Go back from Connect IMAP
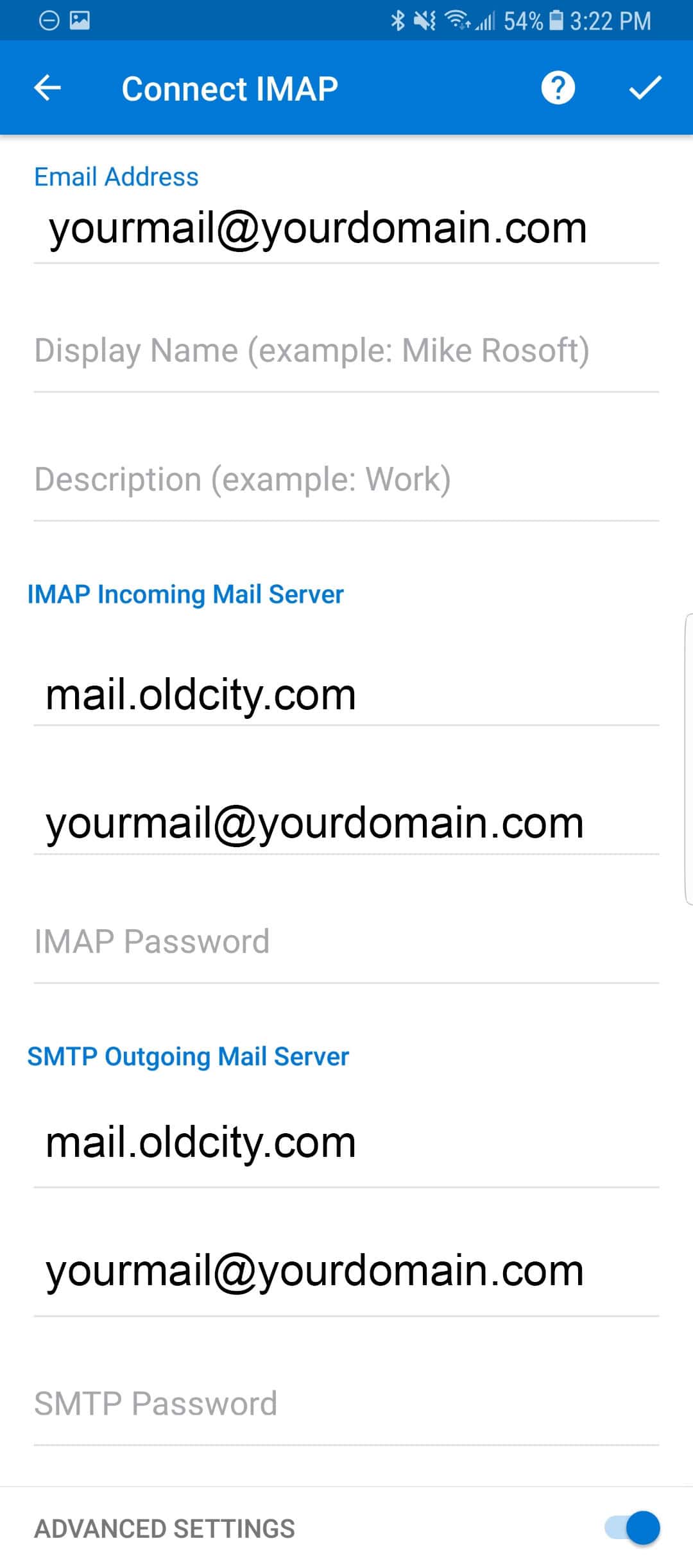The height and width of the screenshot is (1568, 693). point(47,88)
